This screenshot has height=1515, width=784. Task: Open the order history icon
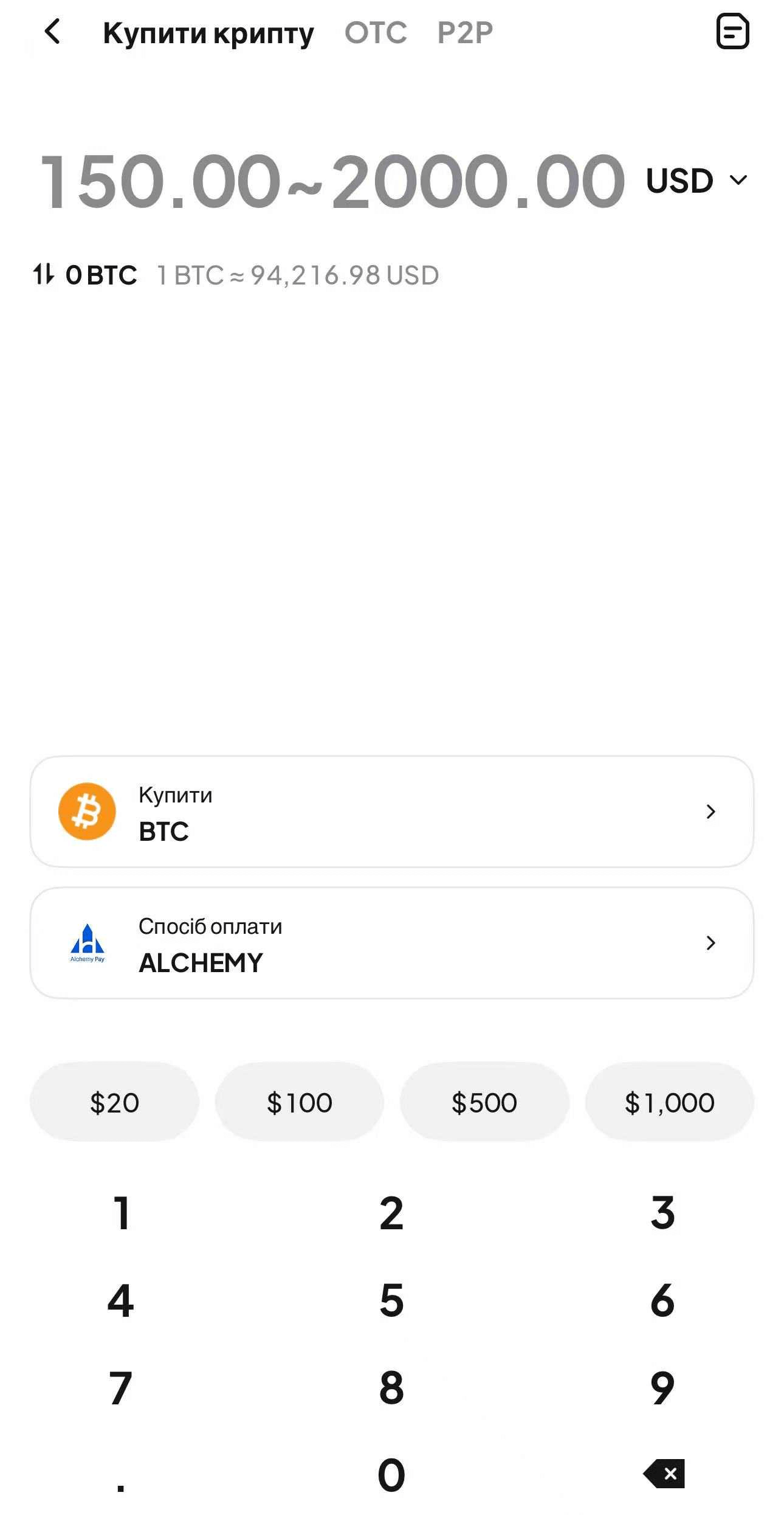[x=732, y=32]
